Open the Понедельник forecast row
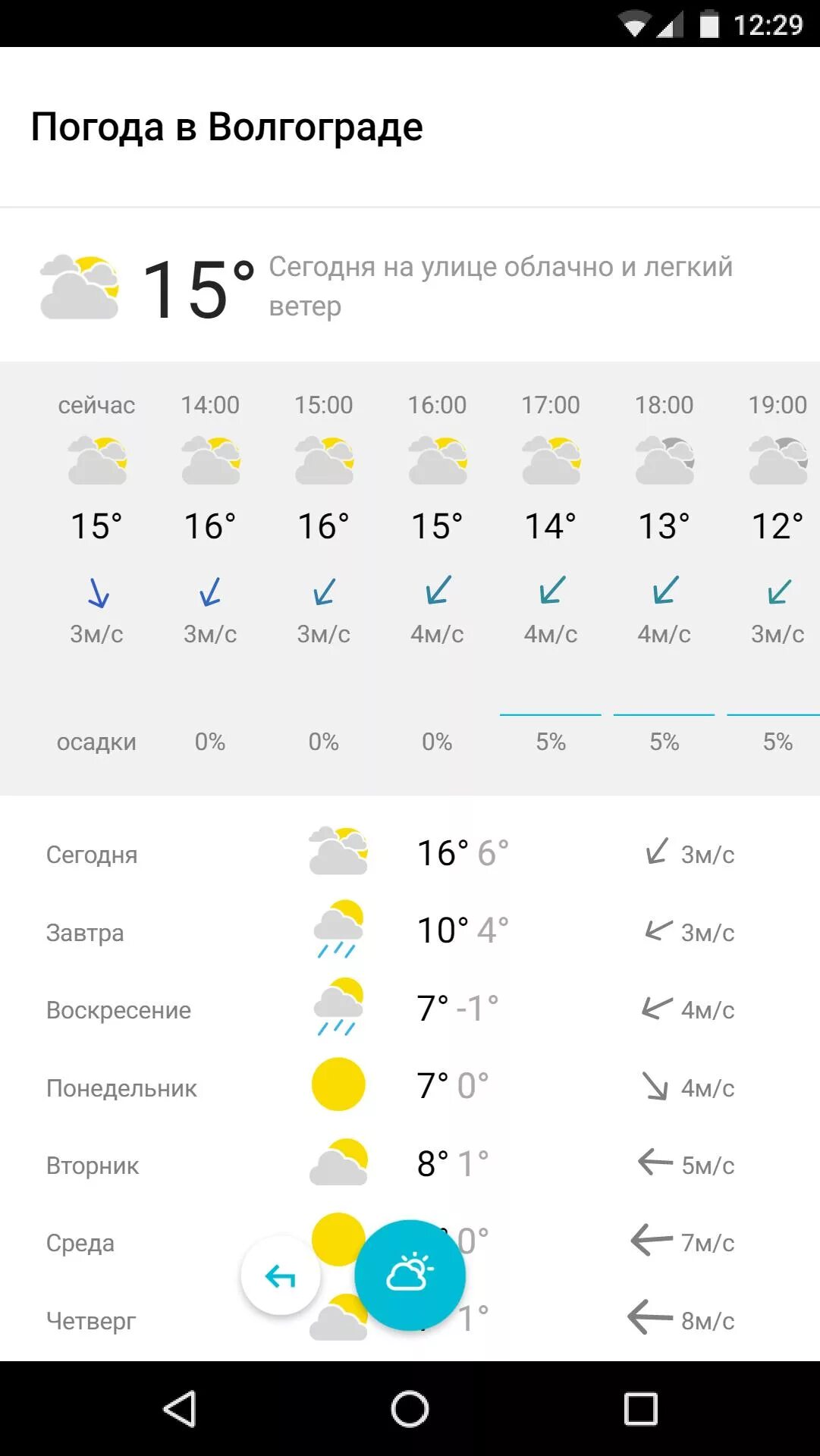Image resolution: width=820 pixels, height=1456 pixels. click(x=410, y=1087)
